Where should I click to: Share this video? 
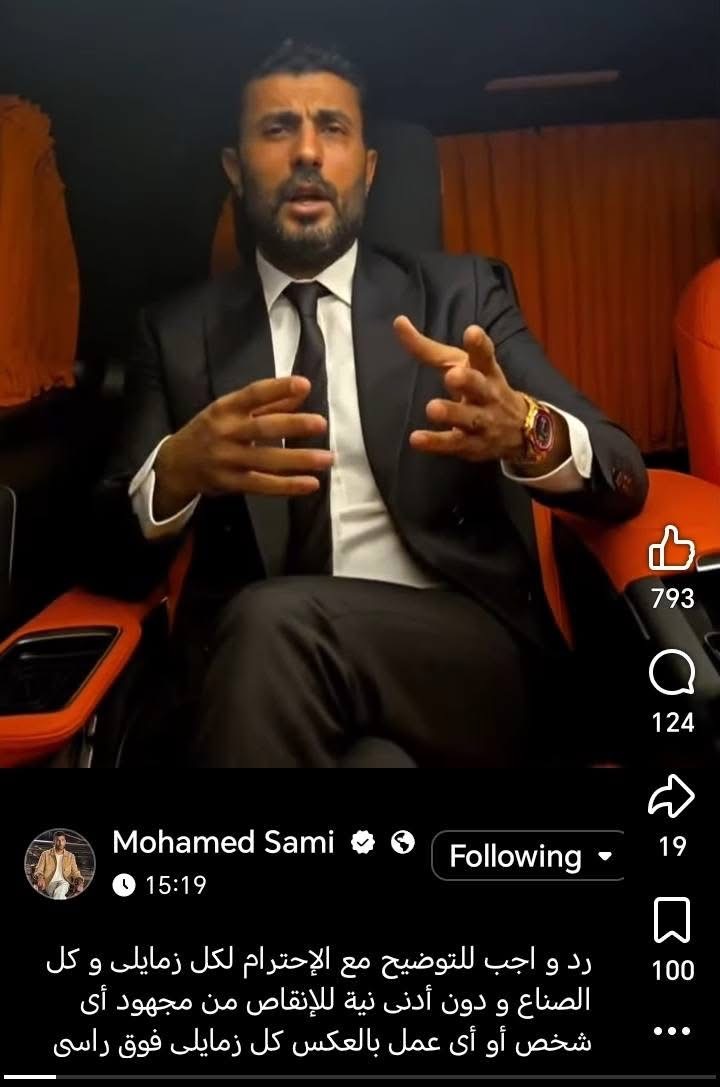click(x=672, y=799)
